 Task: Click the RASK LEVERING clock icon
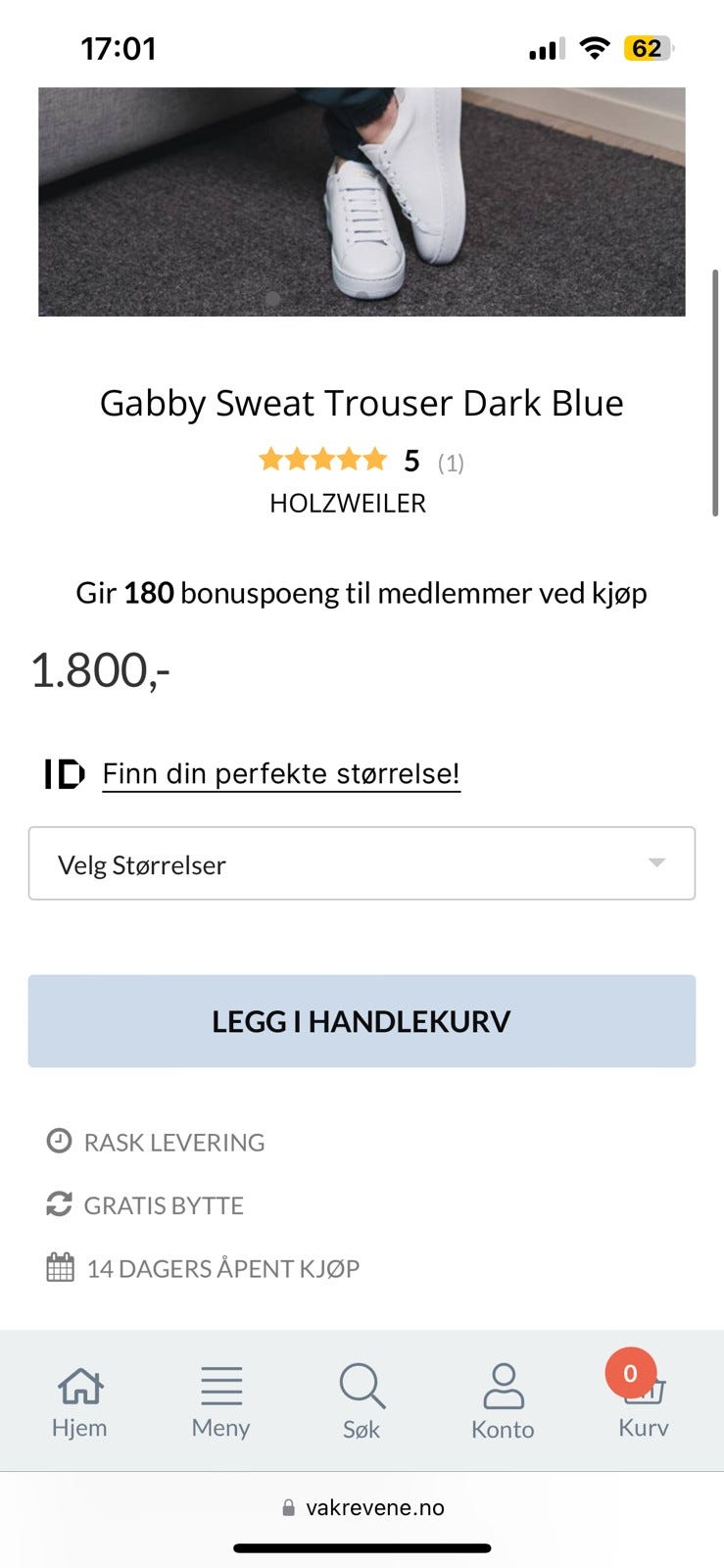[59, 1141]
